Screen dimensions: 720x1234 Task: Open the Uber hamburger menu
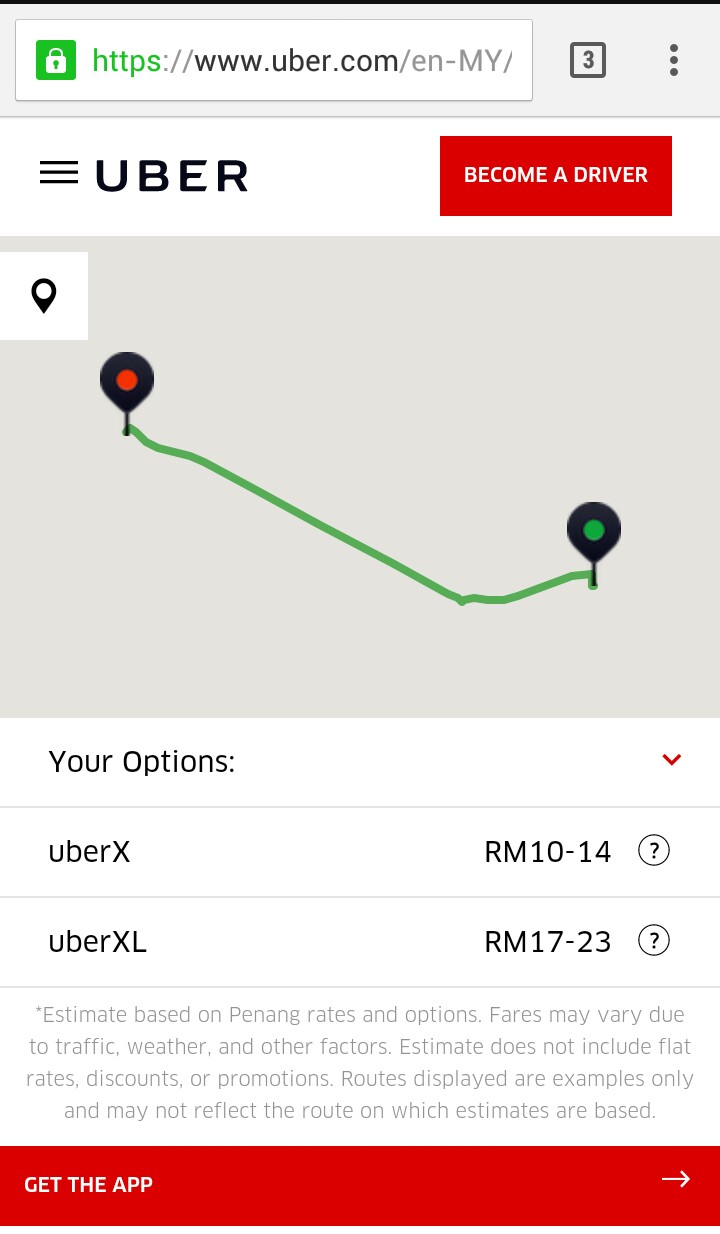tap(59, 174)
